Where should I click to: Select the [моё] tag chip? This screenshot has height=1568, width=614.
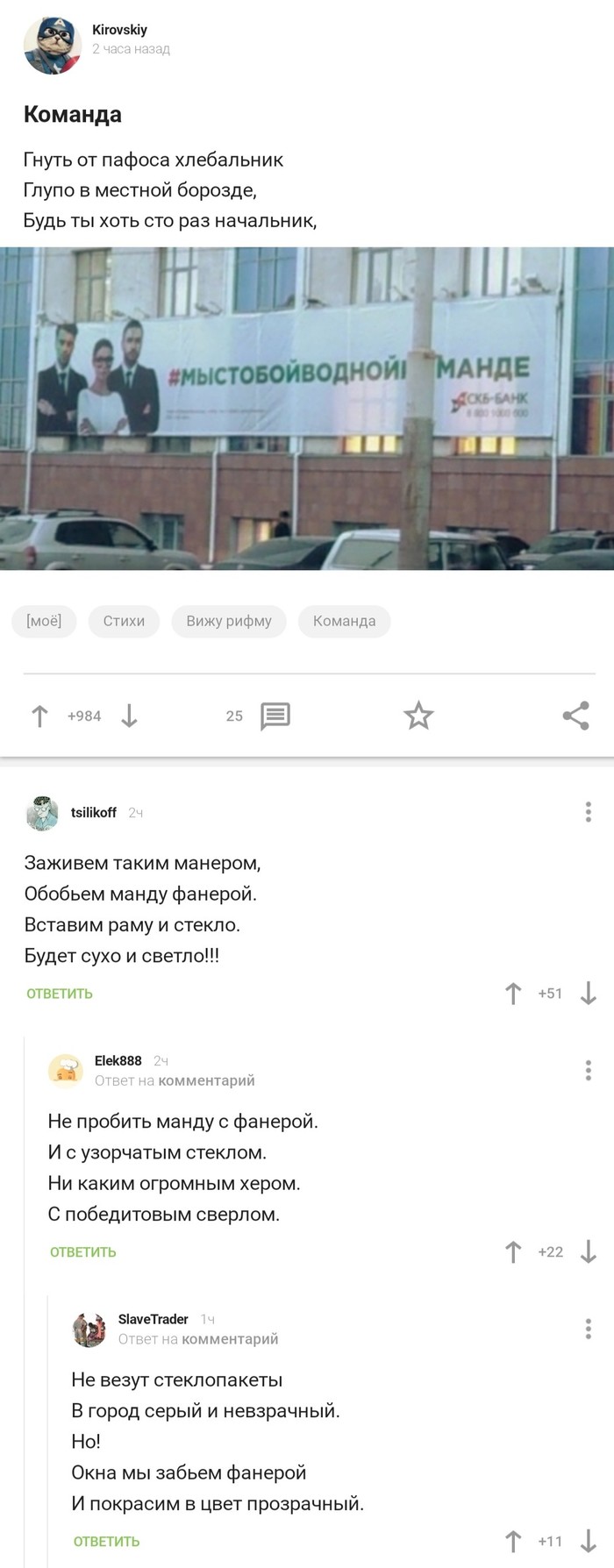(44, 621)
